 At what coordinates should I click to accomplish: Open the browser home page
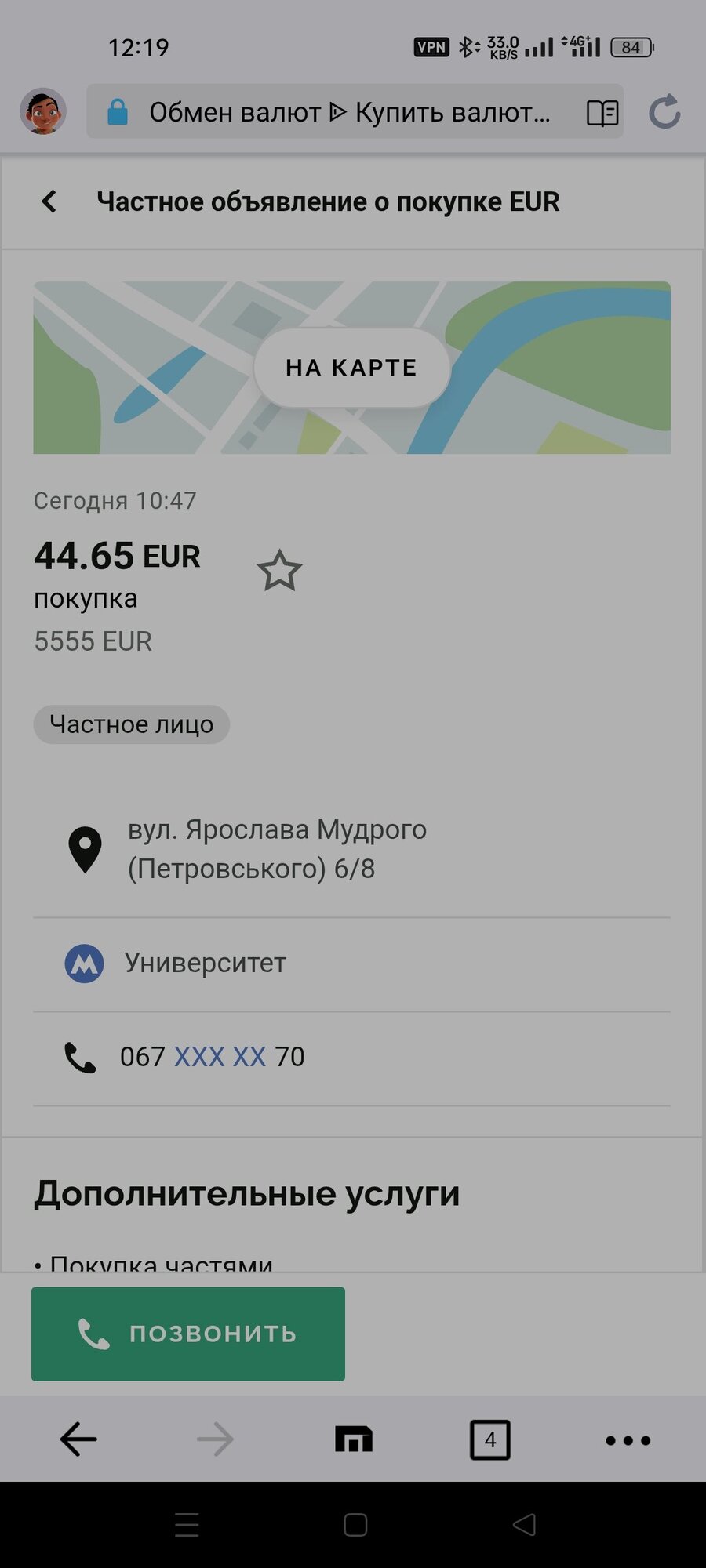tap(354, 1439)
